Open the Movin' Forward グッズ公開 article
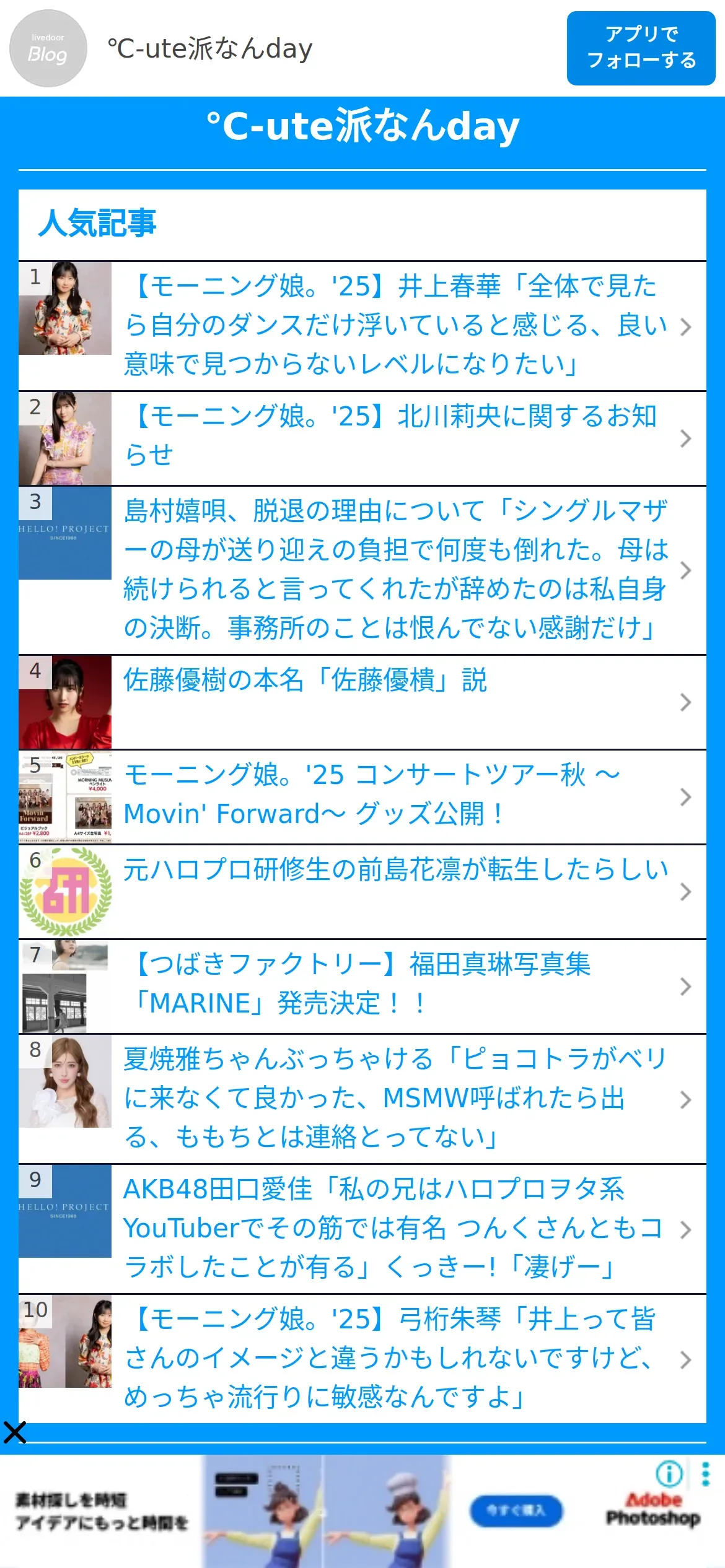The width and height of the screenshot is (725, 1568). (395, 796)
